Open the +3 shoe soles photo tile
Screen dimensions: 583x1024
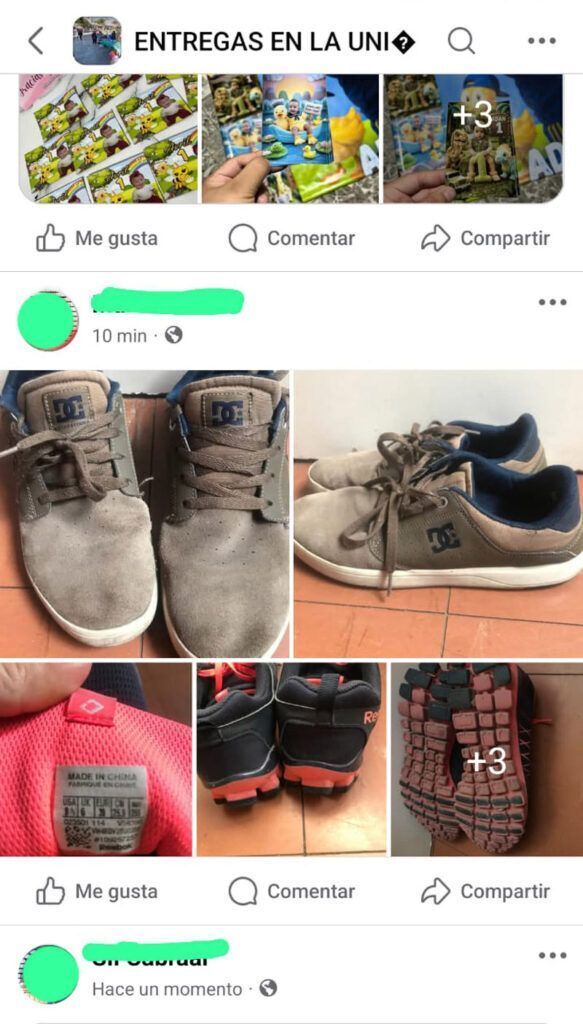(x=487, y=760)
